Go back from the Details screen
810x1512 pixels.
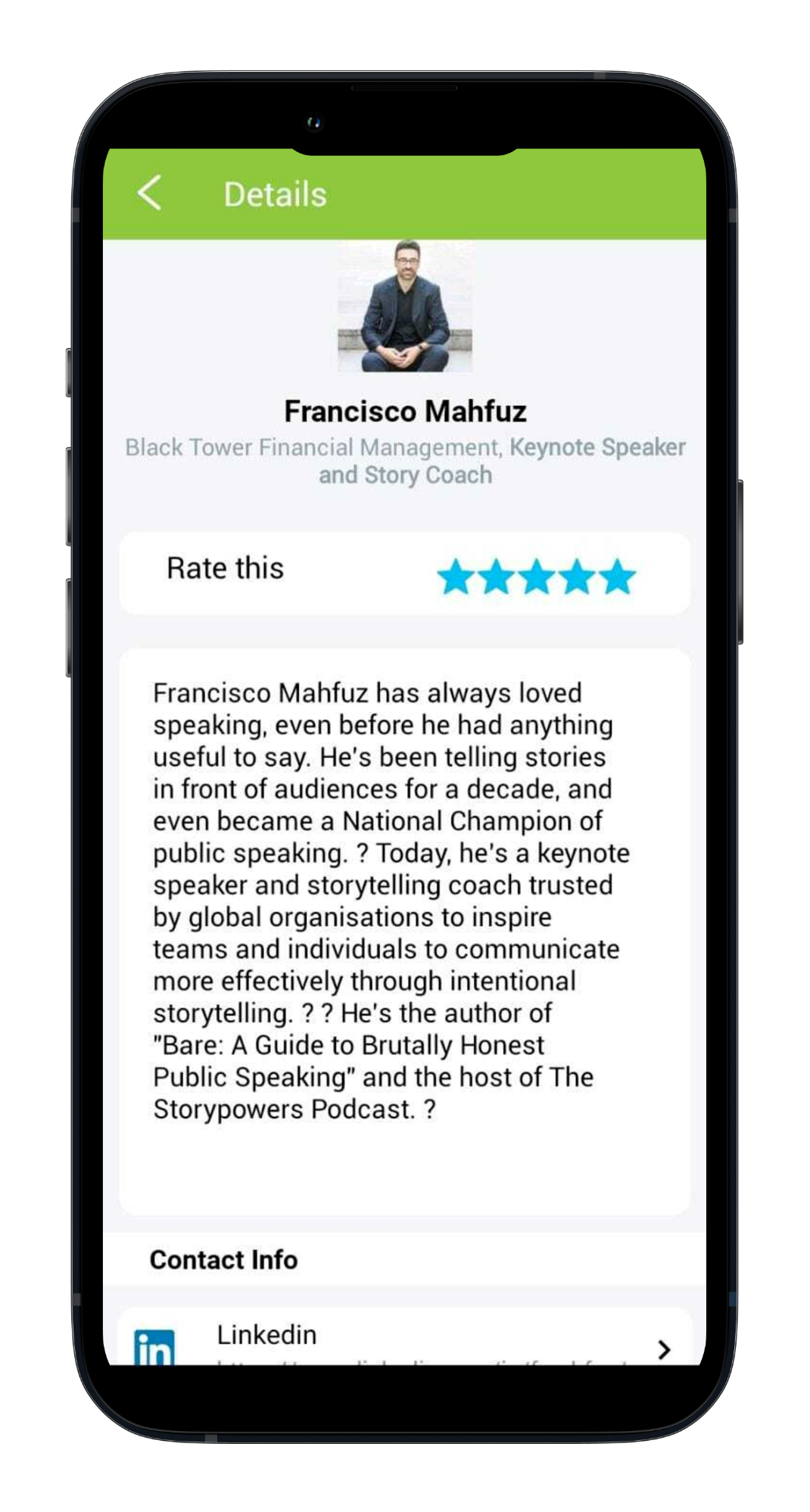coord(150,193)
